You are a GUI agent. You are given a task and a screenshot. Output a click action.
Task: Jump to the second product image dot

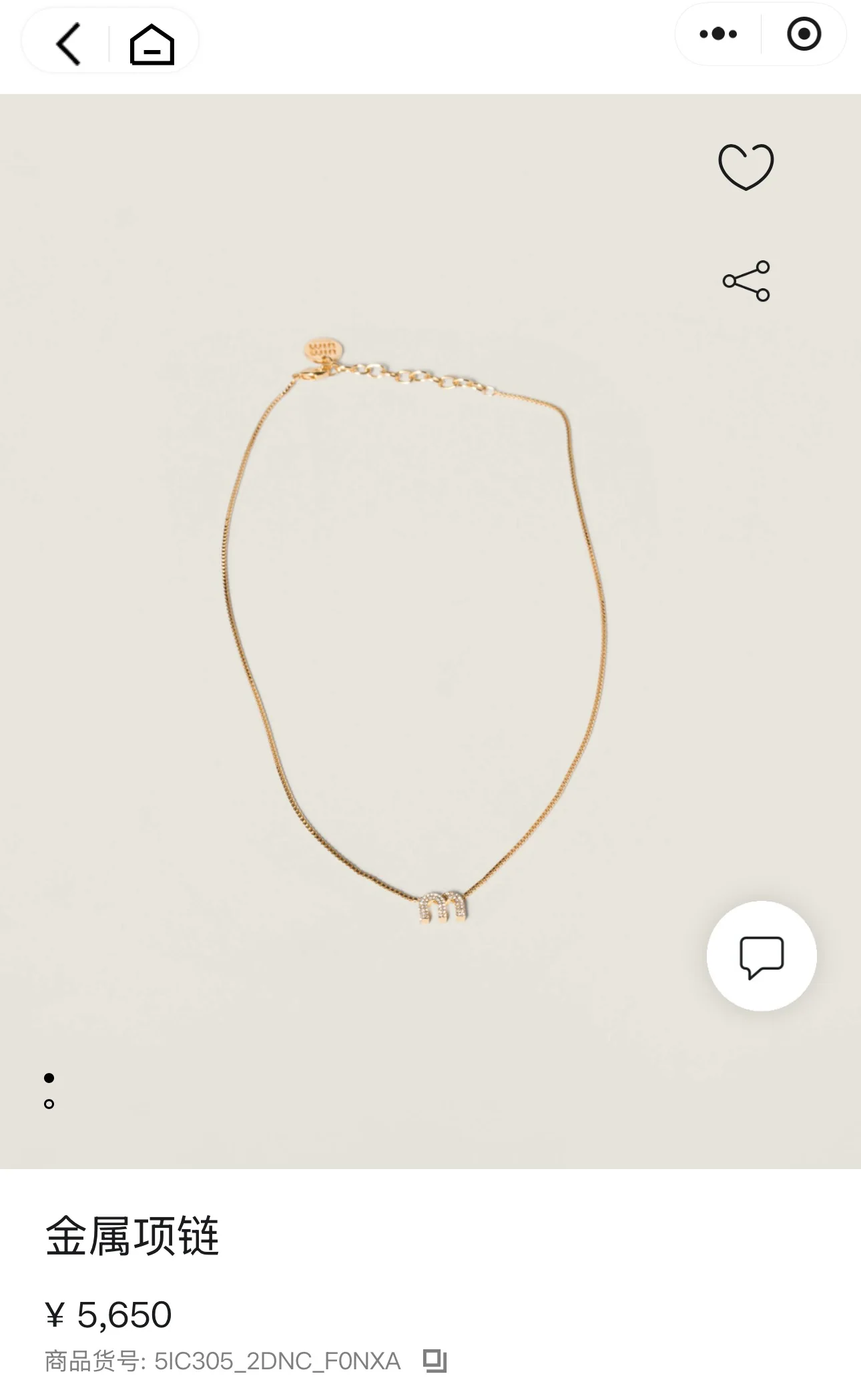49,1104
